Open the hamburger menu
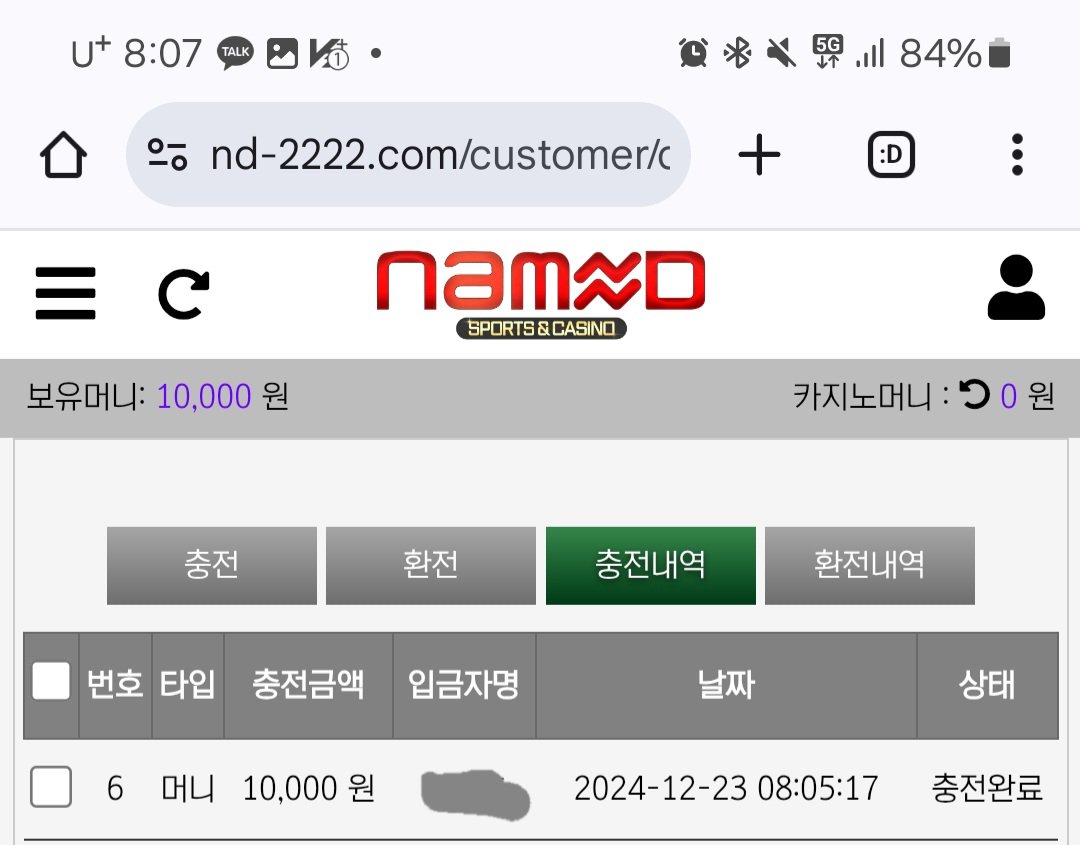The width and height of the screenshot is (1080, 845). (x=65, y=293)
